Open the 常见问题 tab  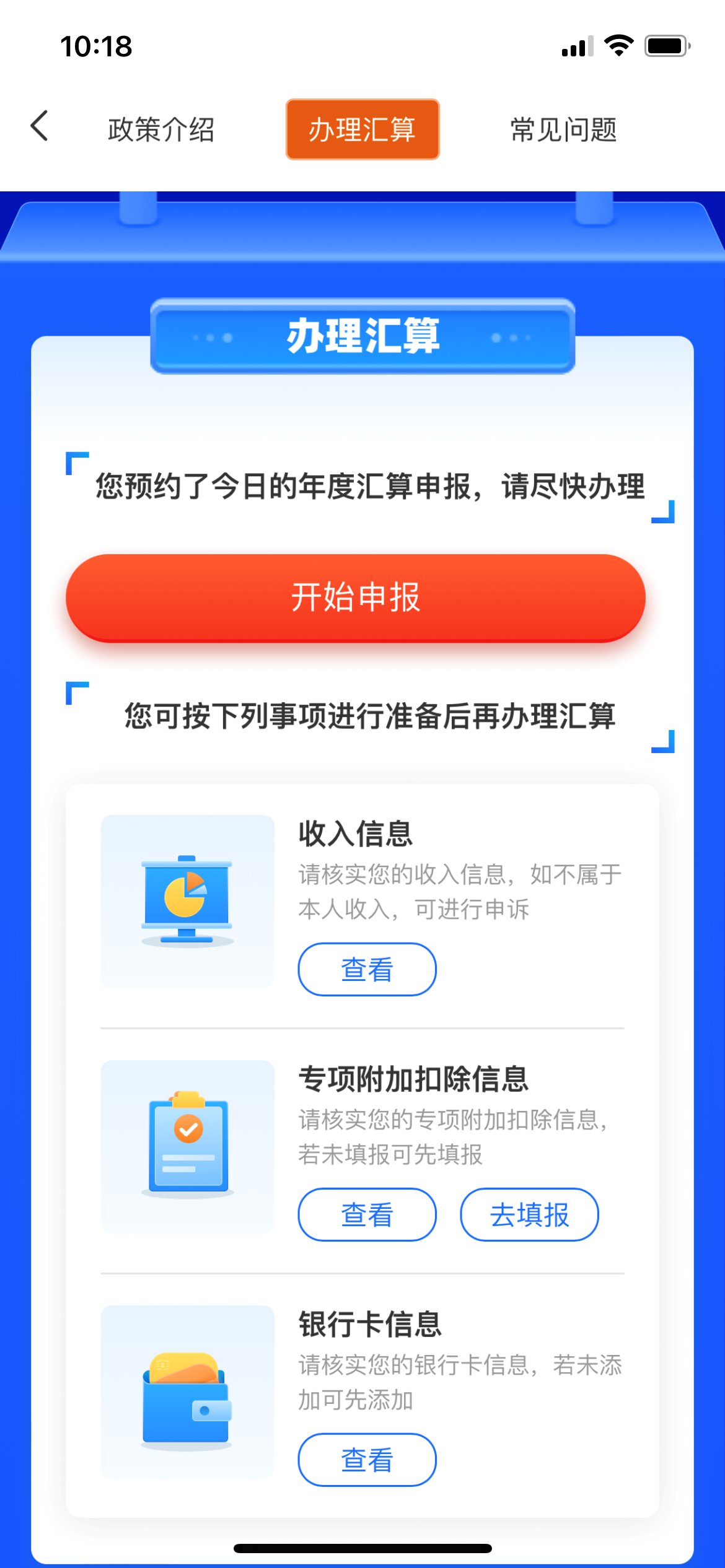(x=563, y=129)
